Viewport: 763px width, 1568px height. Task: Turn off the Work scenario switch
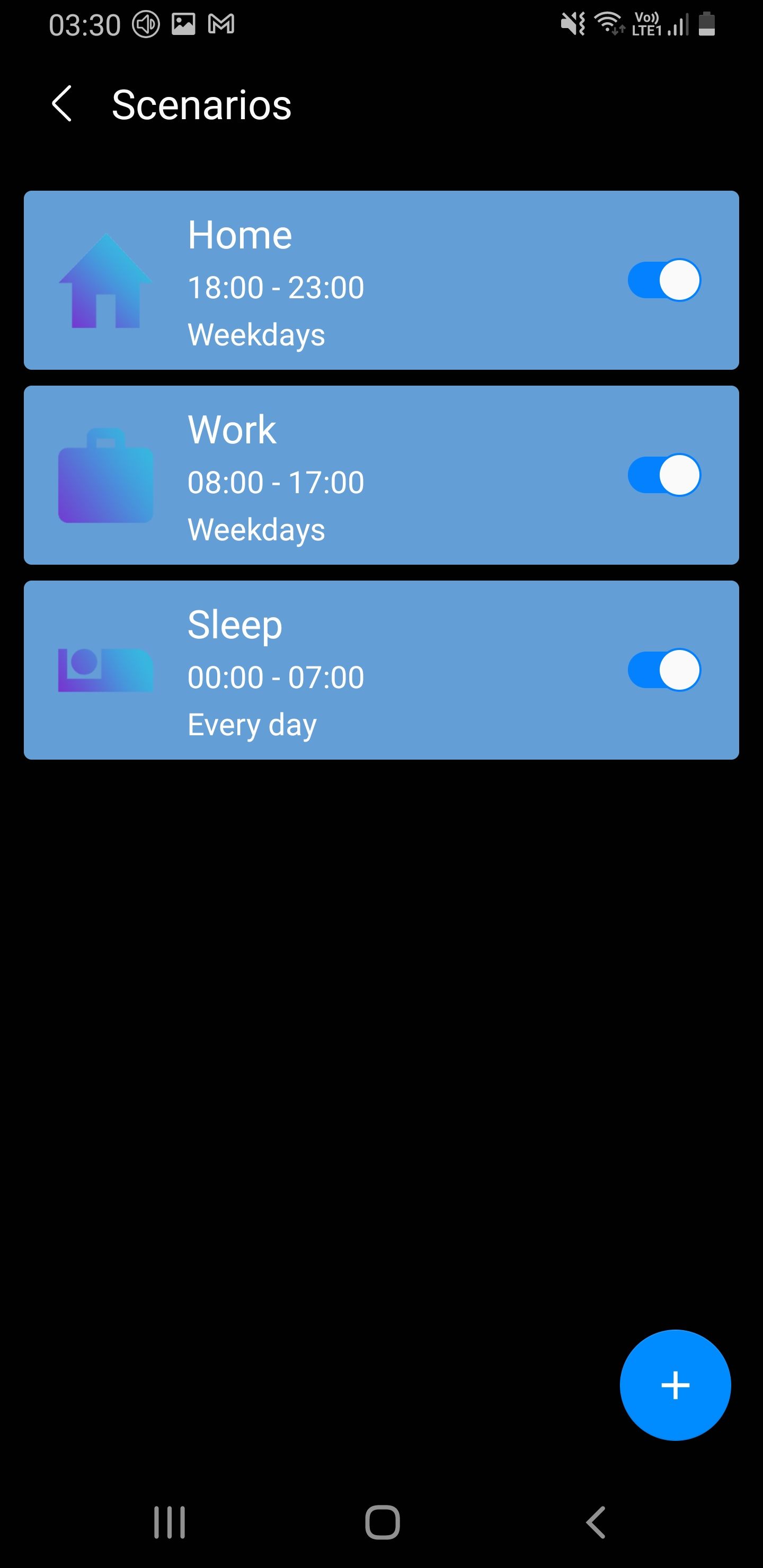click(664, 475)
